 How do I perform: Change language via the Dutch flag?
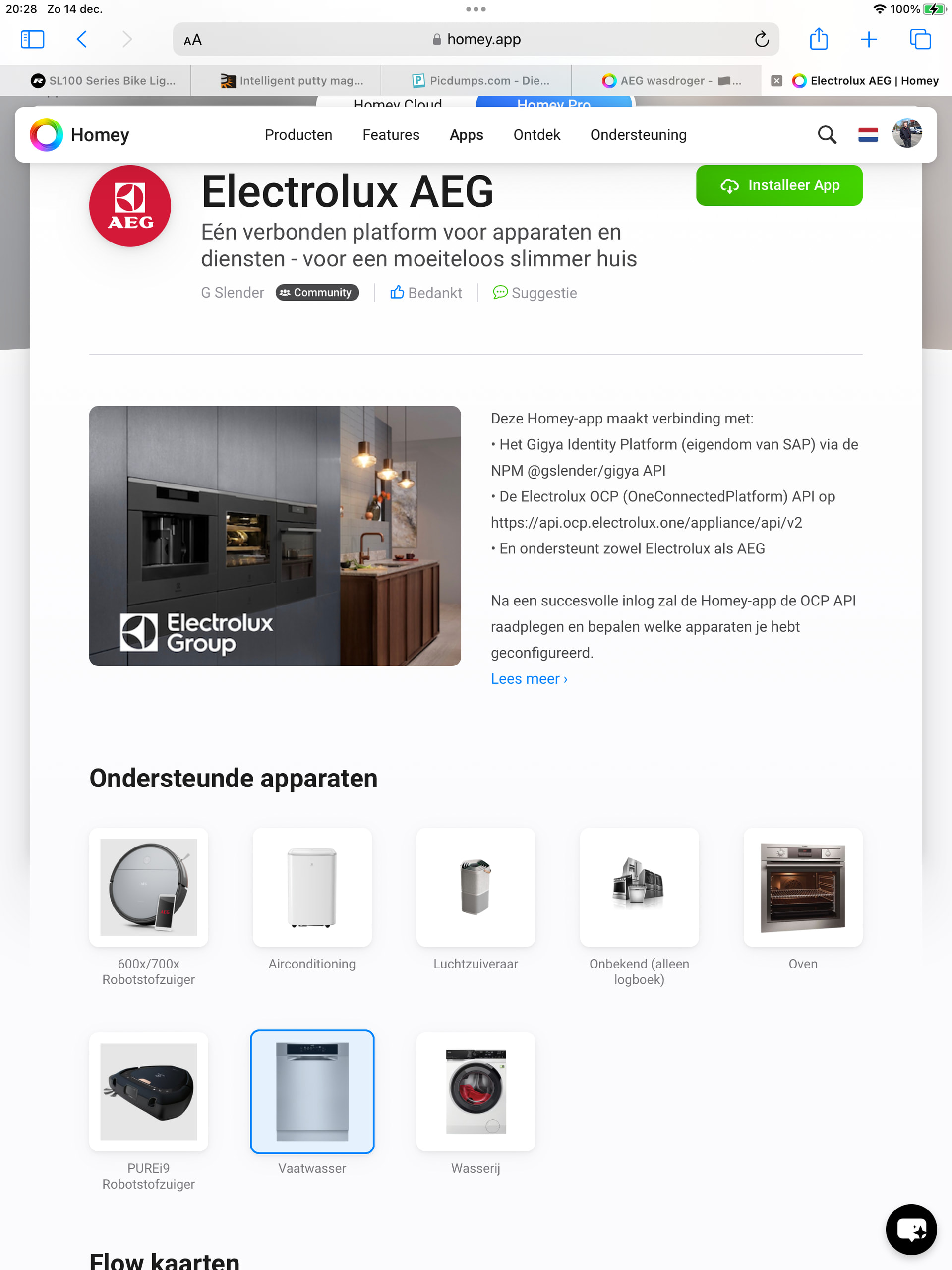click(867, 135)
